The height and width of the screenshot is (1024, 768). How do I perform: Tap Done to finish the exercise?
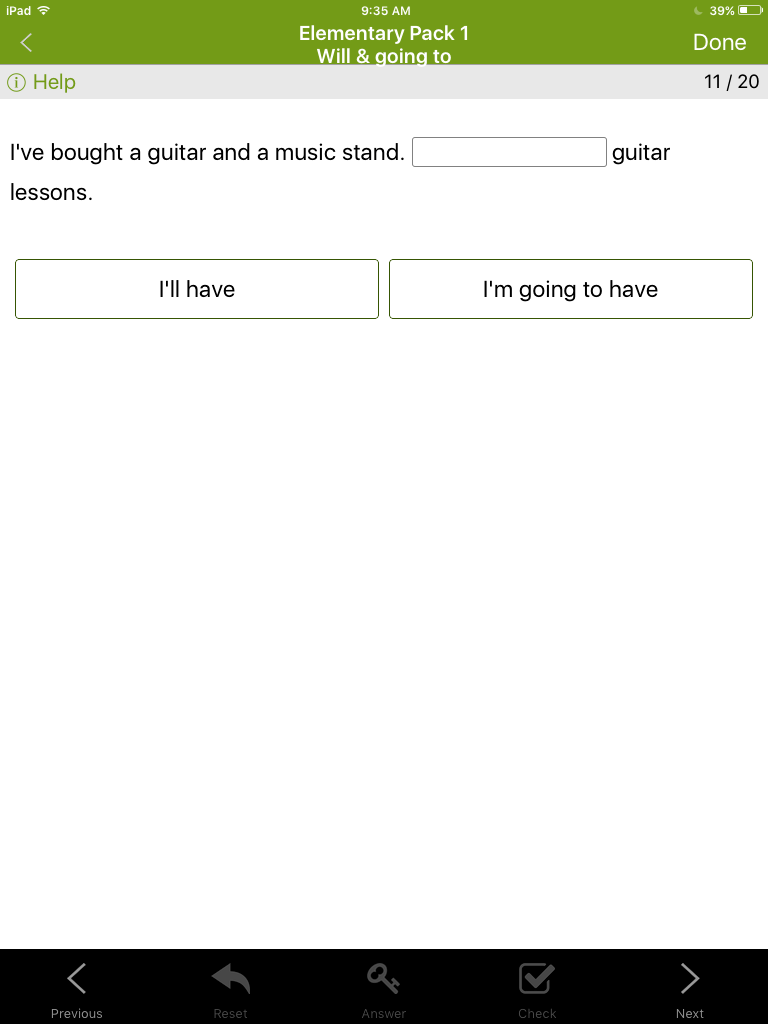point(719,42)
